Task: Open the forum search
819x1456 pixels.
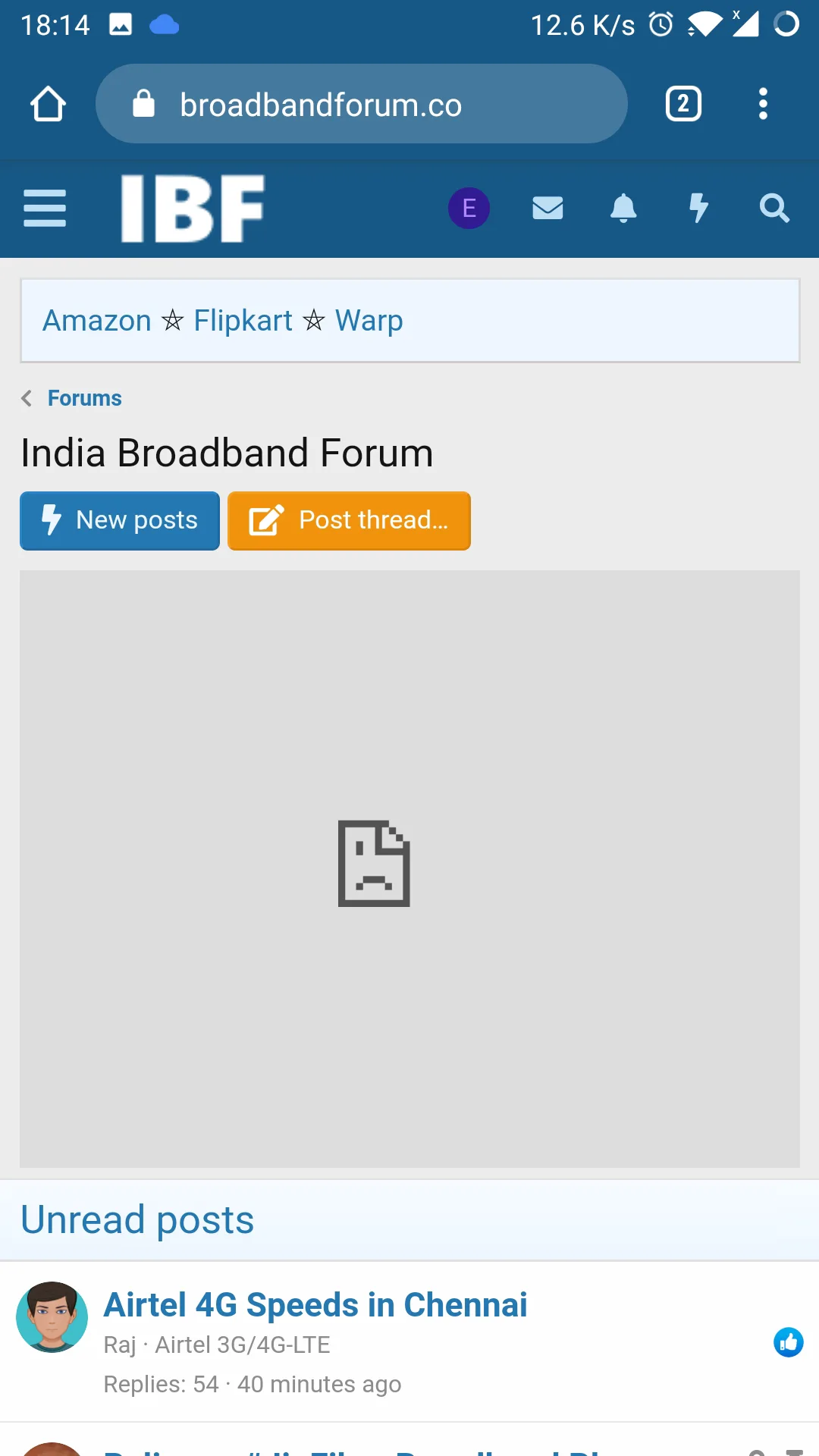Action: 774,208
